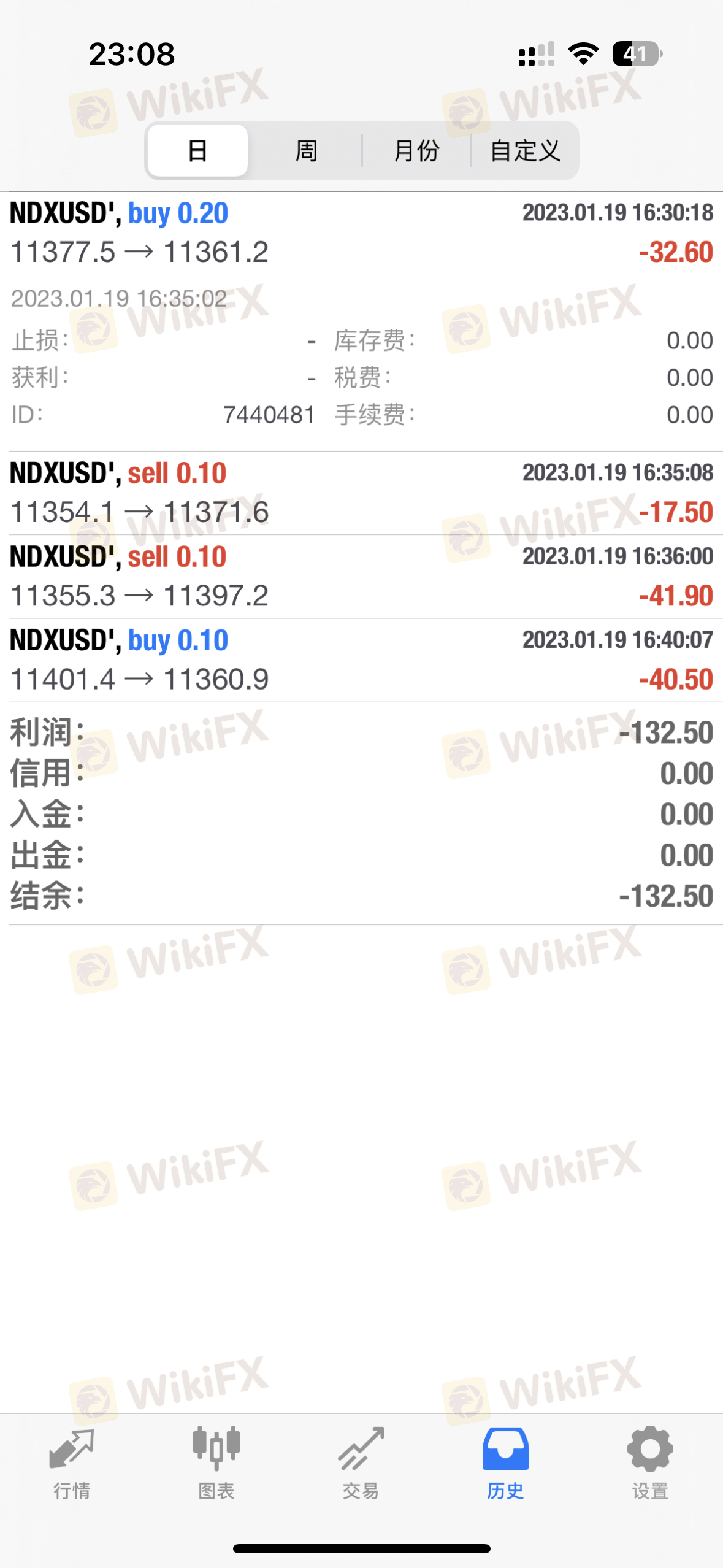
Task: Expand the sell 0.10 trade at 16:36:00
Action: pyautogui.click(x=361, y=577)
